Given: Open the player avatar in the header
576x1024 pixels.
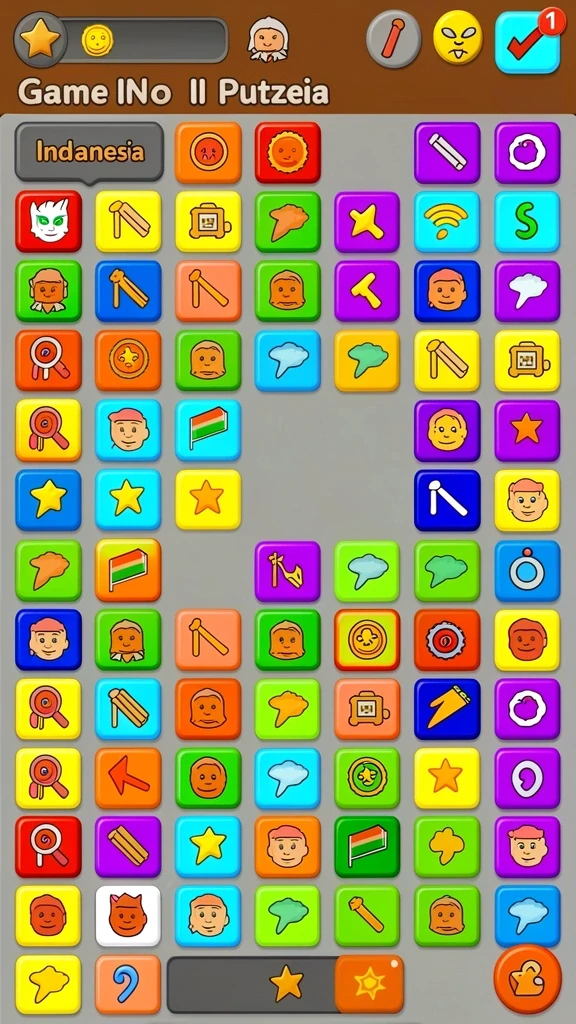Looking at the screenshot, I should [268, 40].
